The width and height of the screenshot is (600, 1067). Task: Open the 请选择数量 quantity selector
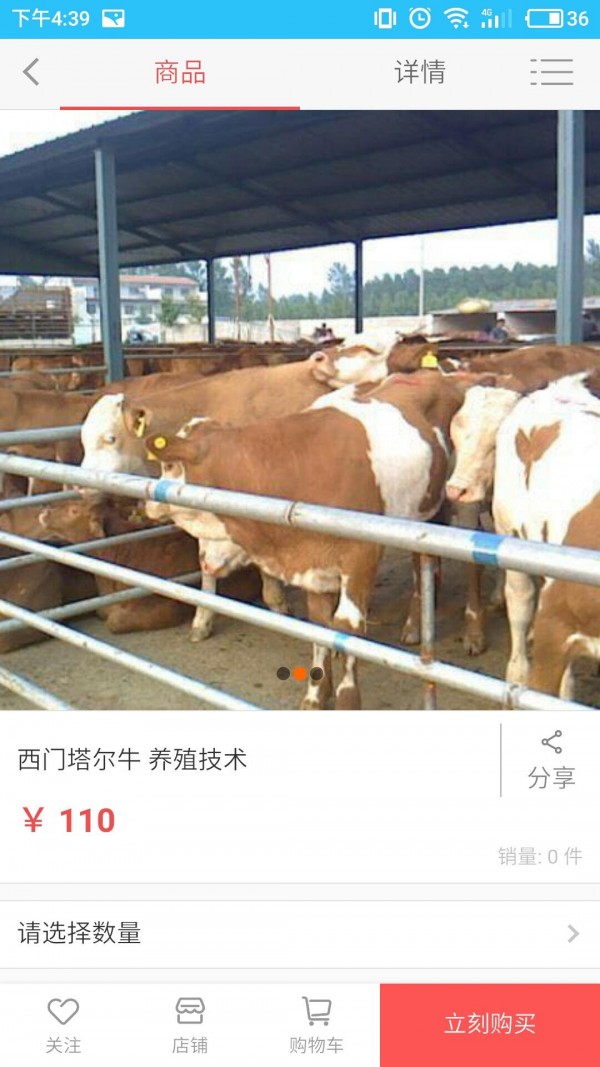(x=300, y=933)
